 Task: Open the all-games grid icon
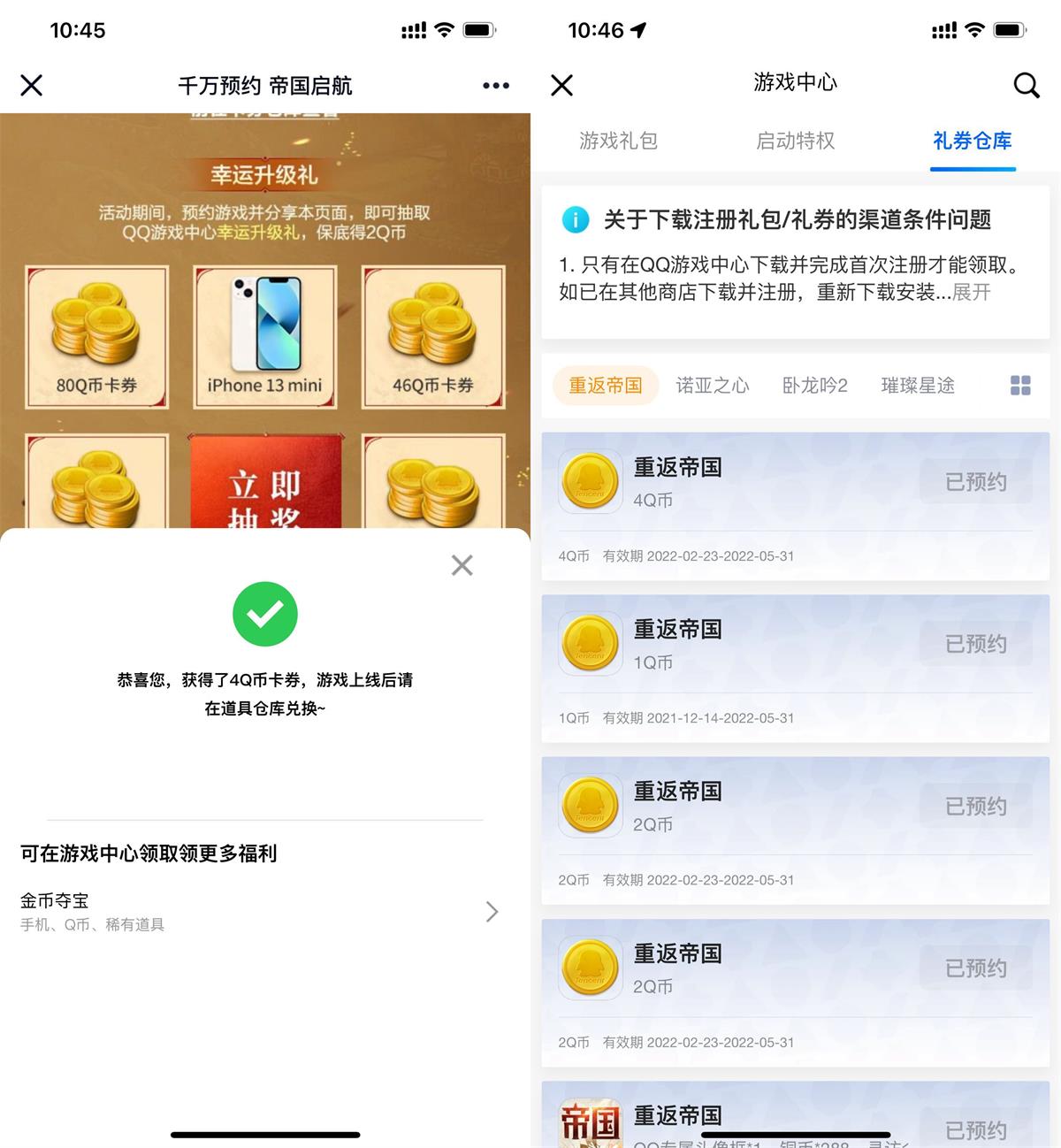click(1020, 386)
